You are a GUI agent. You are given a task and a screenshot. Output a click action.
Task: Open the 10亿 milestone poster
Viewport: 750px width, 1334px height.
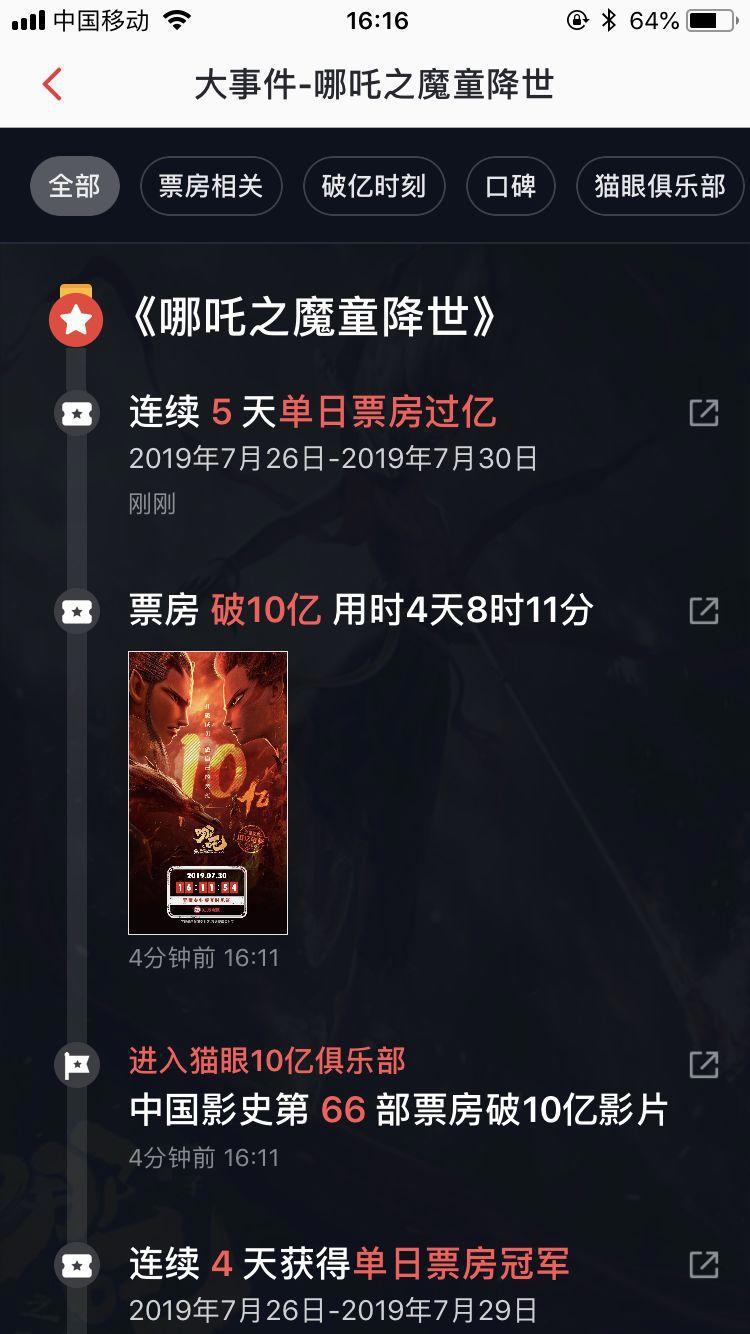[208, 790]
